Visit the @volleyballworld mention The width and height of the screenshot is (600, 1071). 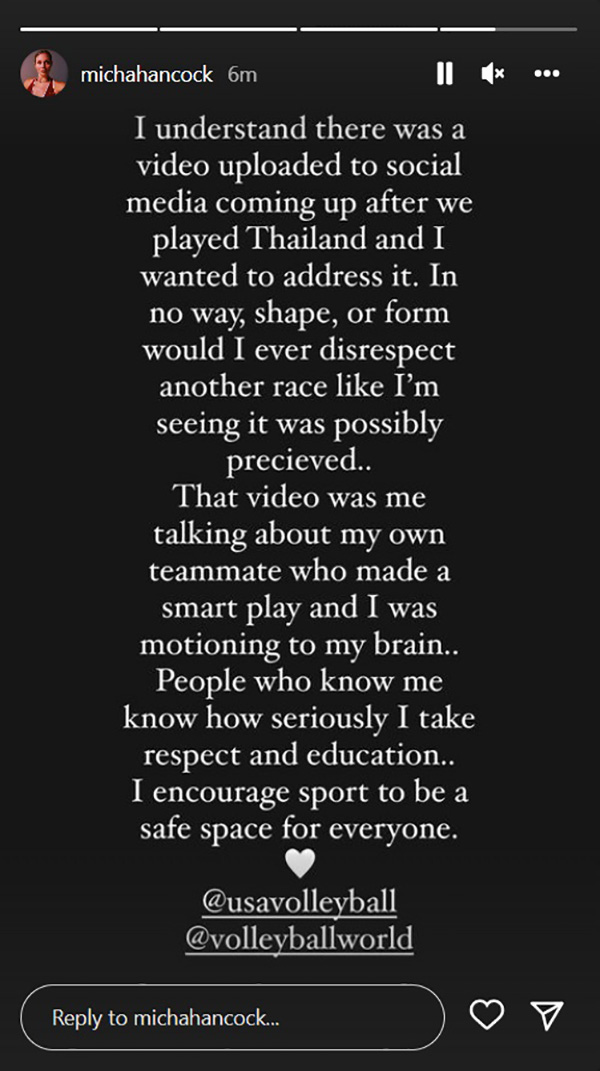pyautogui.click(x=299, y=940)
